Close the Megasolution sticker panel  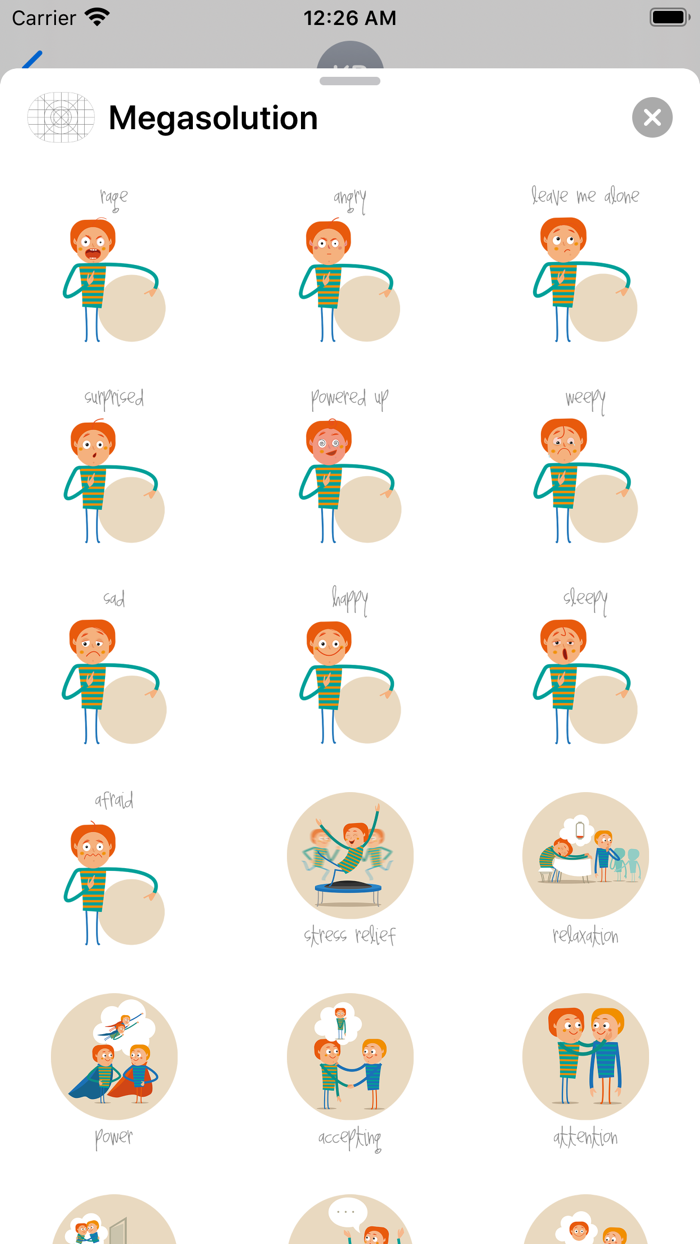(x=652, y=118)
